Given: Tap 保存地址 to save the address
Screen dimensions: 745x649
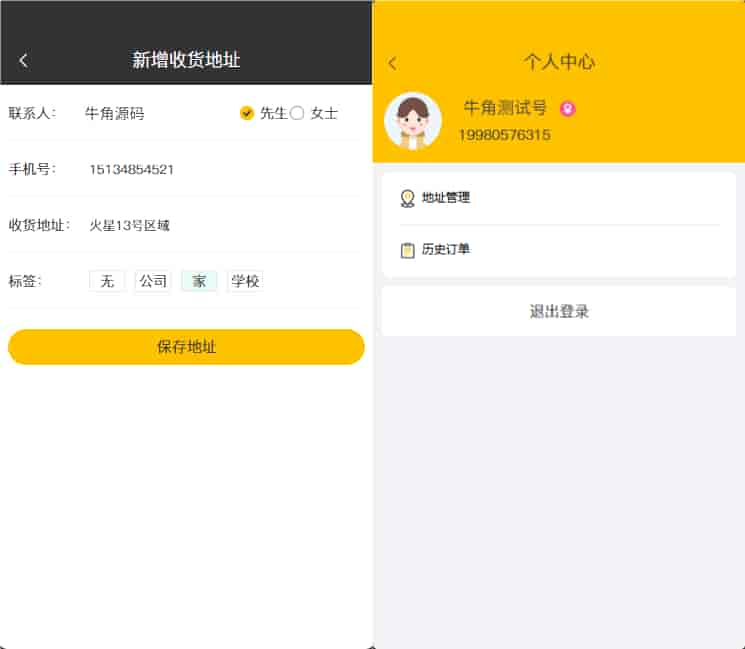Looking at the screenshot, I should [186, 347].
